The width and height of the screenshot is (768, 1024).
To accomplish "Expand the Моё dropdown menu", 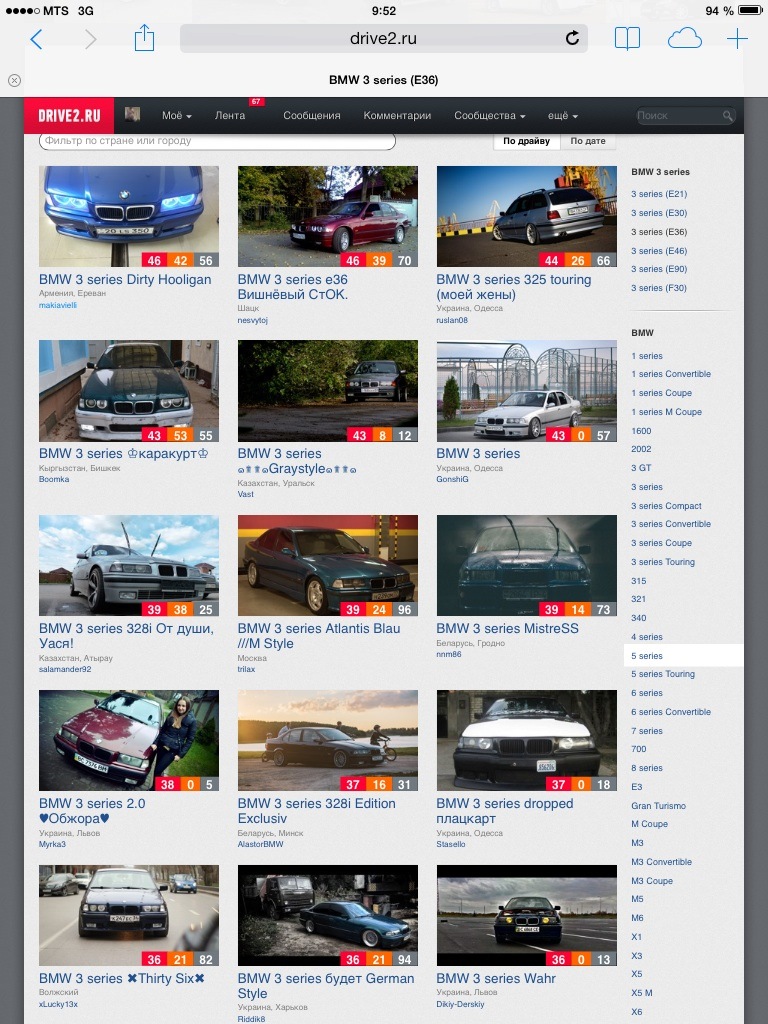I will tap(176, 116).
